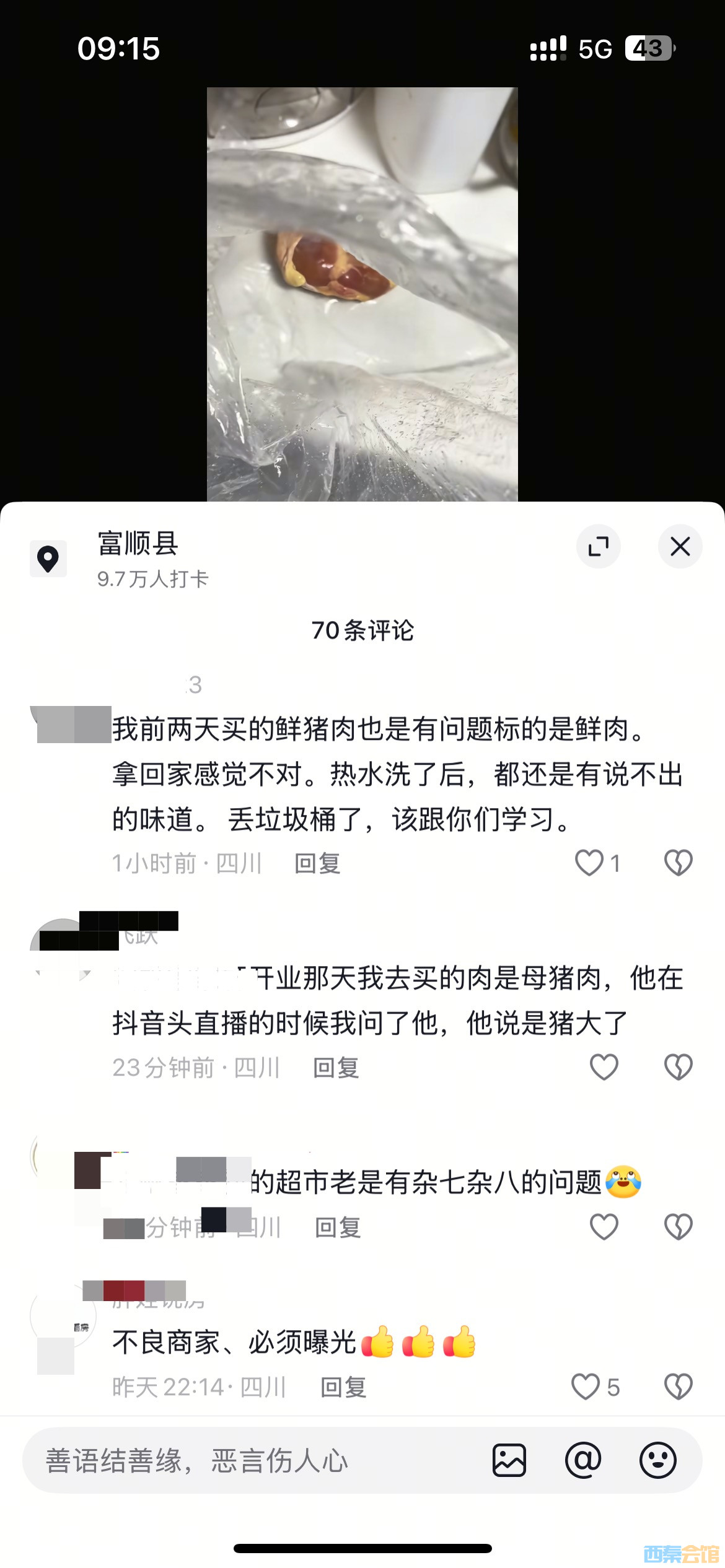Like the comment about 鲜猪肉
Screen dimensions: 725x1568
pyautogui.click(x=589, y=863)
